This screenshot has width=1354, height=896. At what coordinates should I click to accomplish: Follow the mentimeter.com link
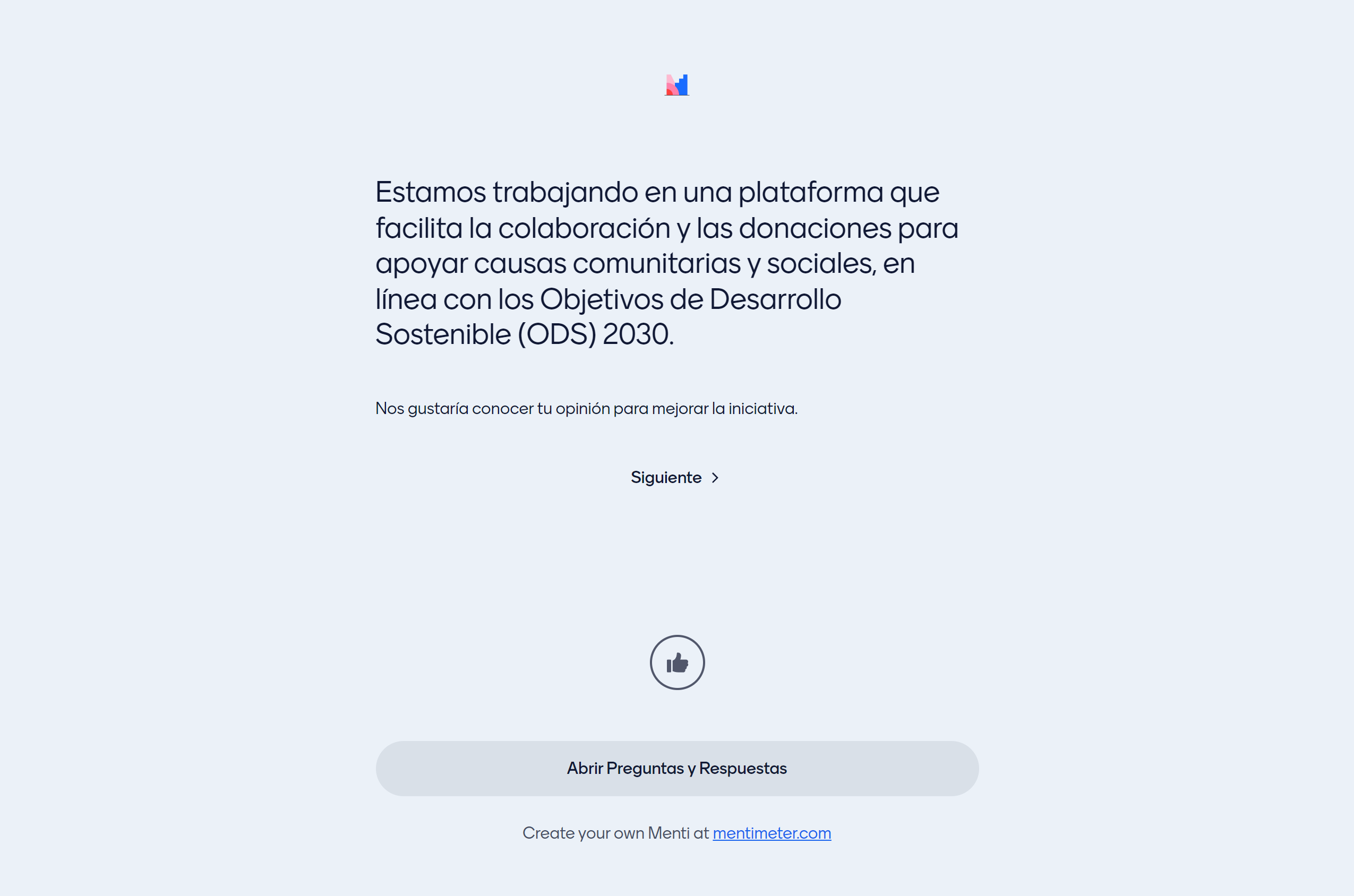click(x=772, y=834)
